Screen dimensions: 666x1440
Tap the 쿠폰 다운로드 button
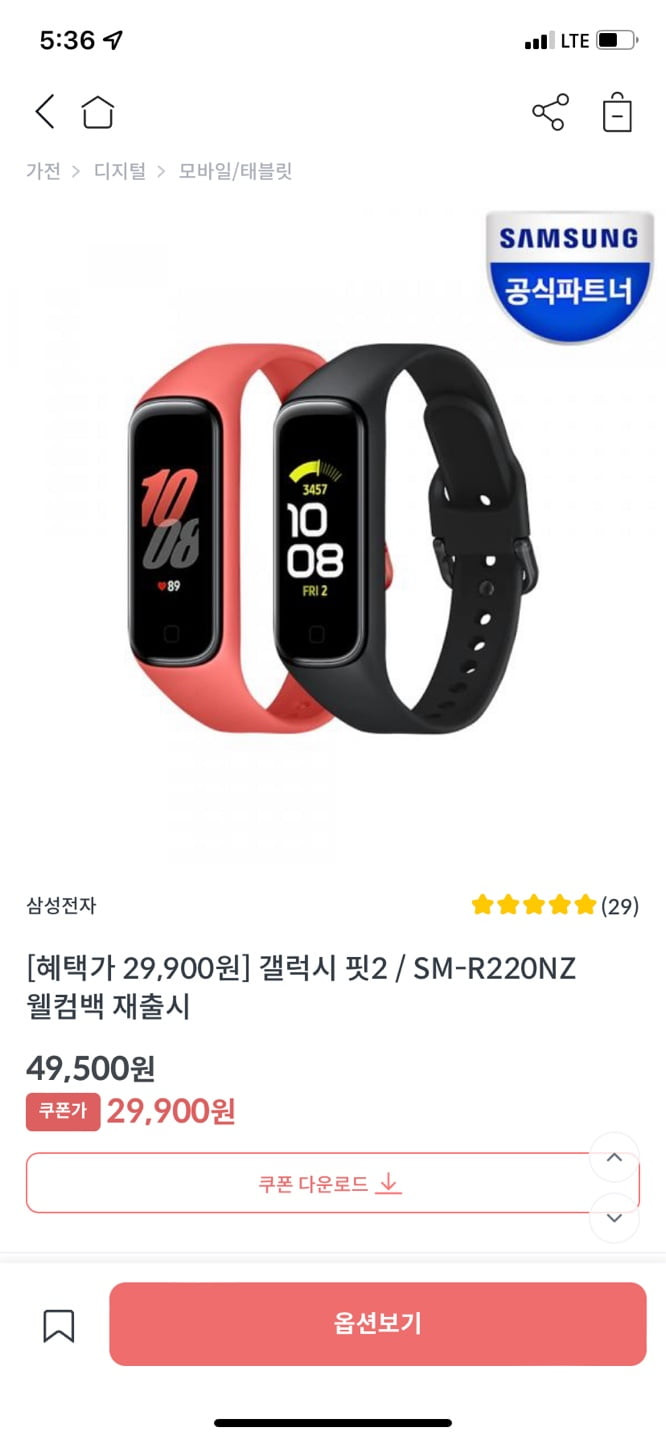[x=332, y=1183]
